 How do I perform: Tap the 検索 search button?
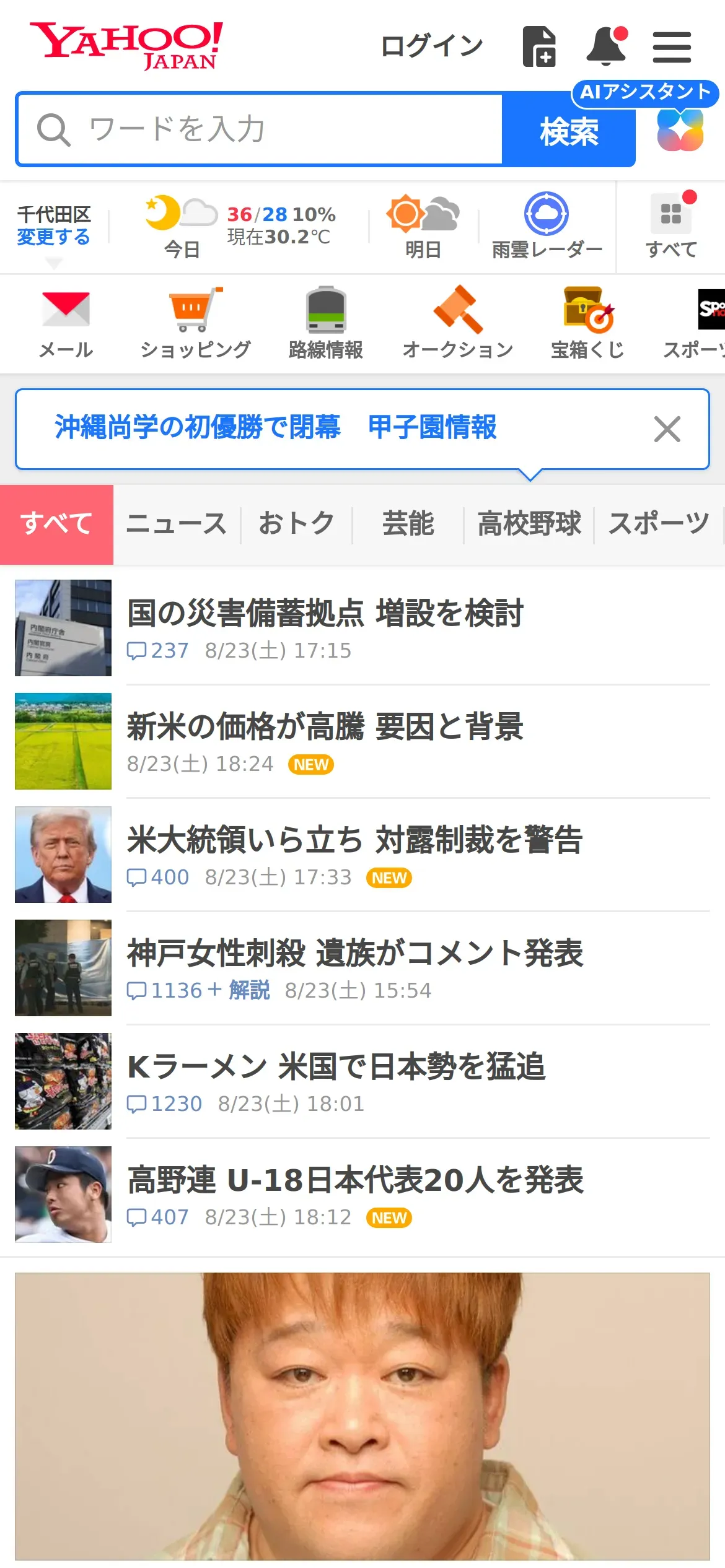coord(569,131)
